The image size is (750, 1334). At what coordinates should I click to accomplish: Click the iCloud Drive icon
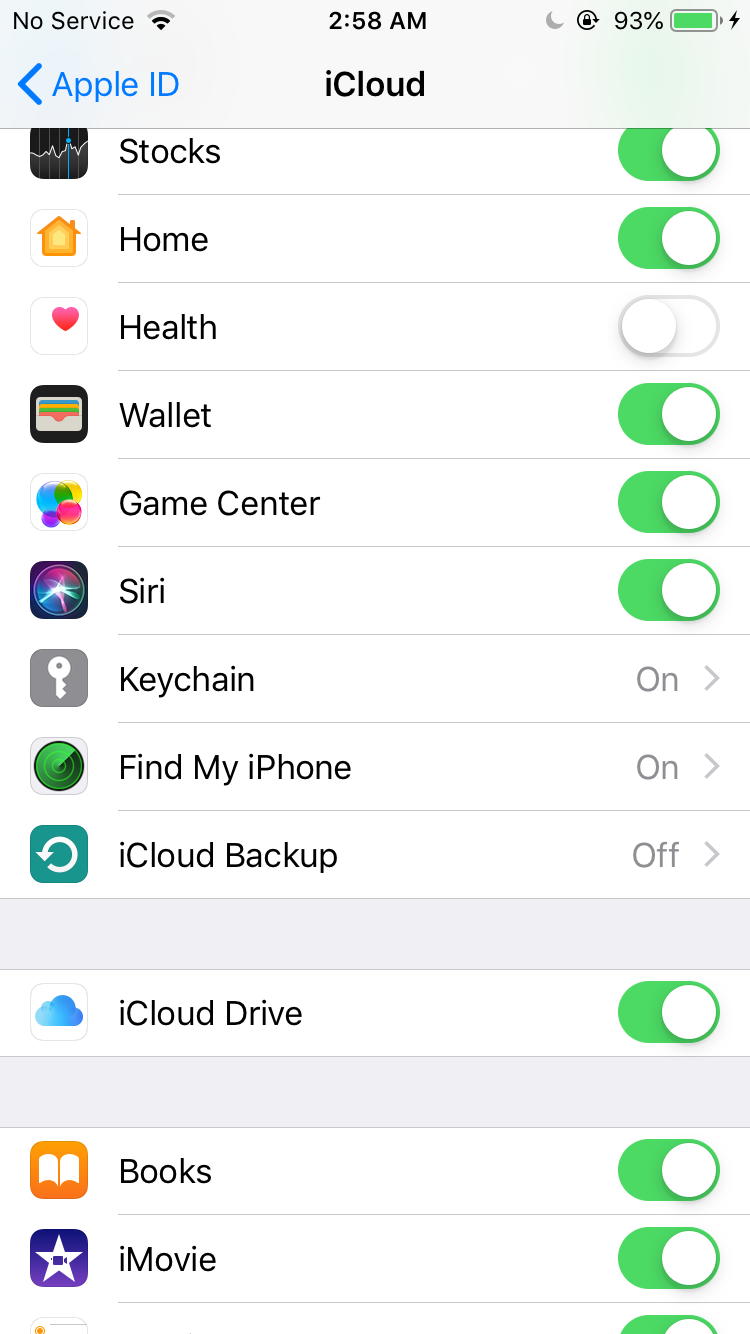[58, 1012]
